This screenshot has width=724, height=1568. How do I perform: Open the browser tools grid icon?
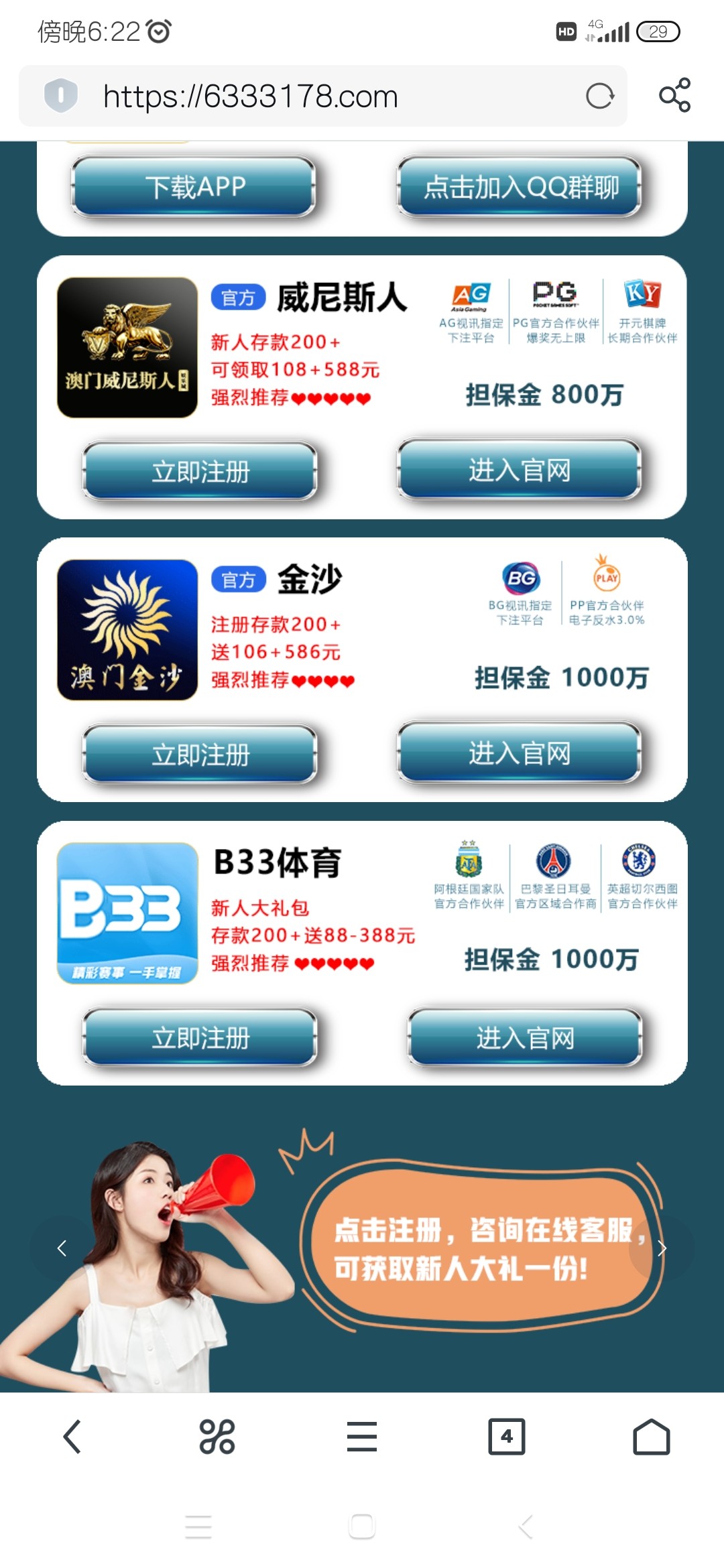click(217, 1437)
